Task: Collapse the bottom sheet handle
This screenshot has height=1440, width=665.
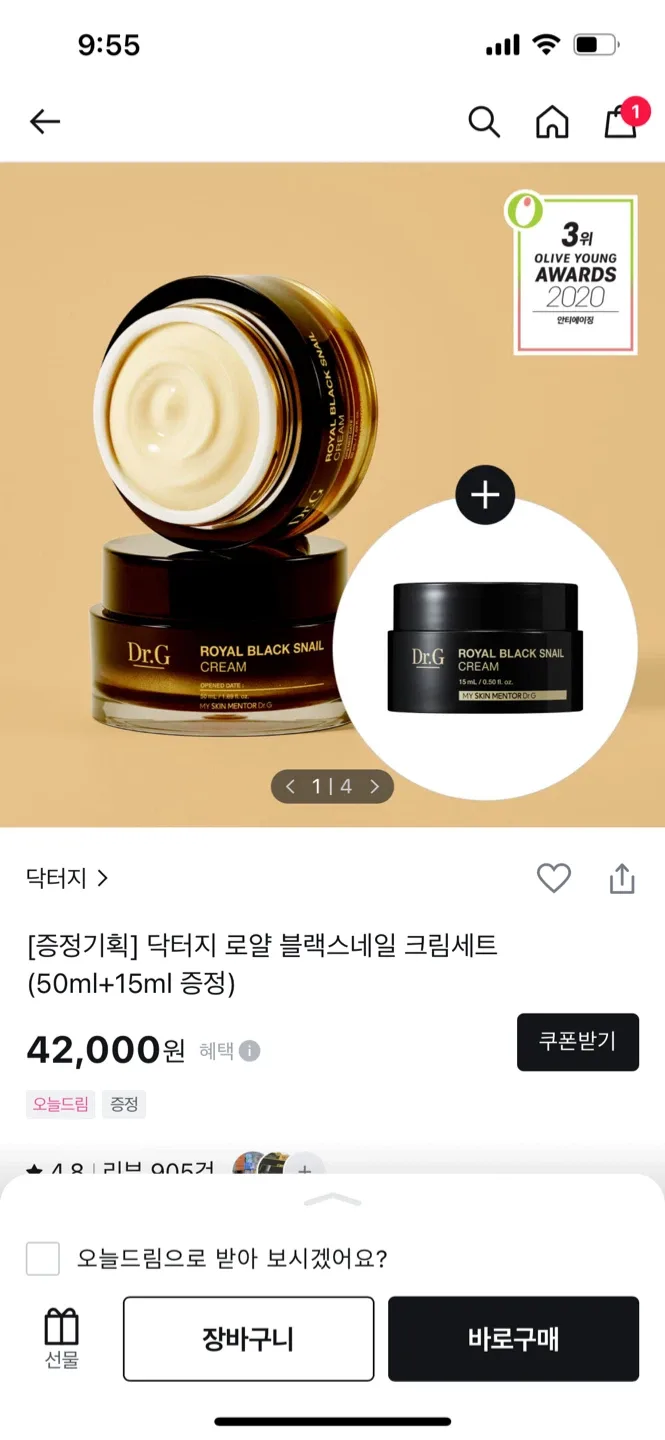Action: click(332, 1200)
